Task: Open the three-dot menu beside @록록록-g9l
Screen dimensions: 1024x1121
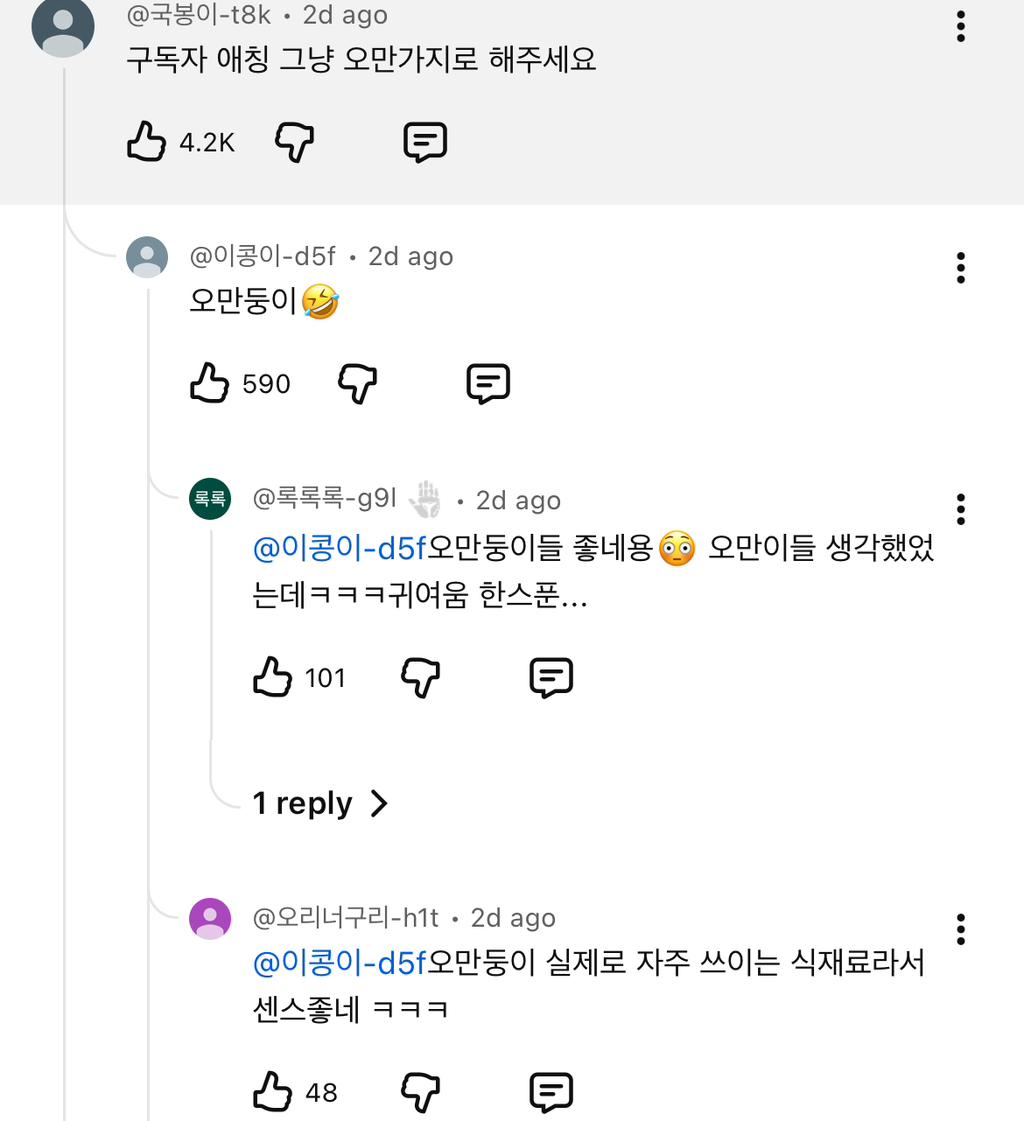Action: tap(960, 510)
